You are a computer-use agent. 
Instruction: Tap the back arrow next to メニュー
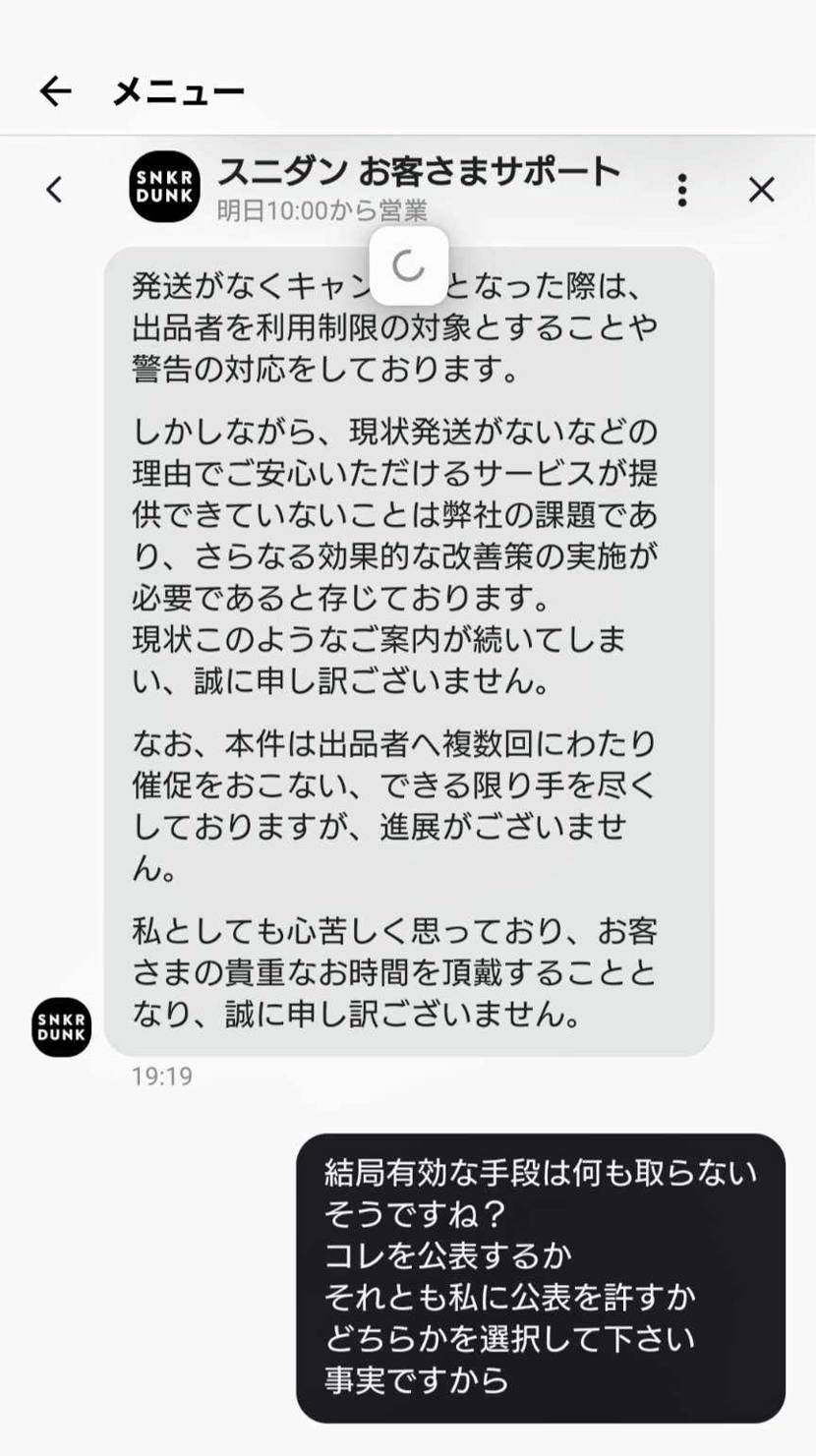pyautogui.click(x=56, y=90)
